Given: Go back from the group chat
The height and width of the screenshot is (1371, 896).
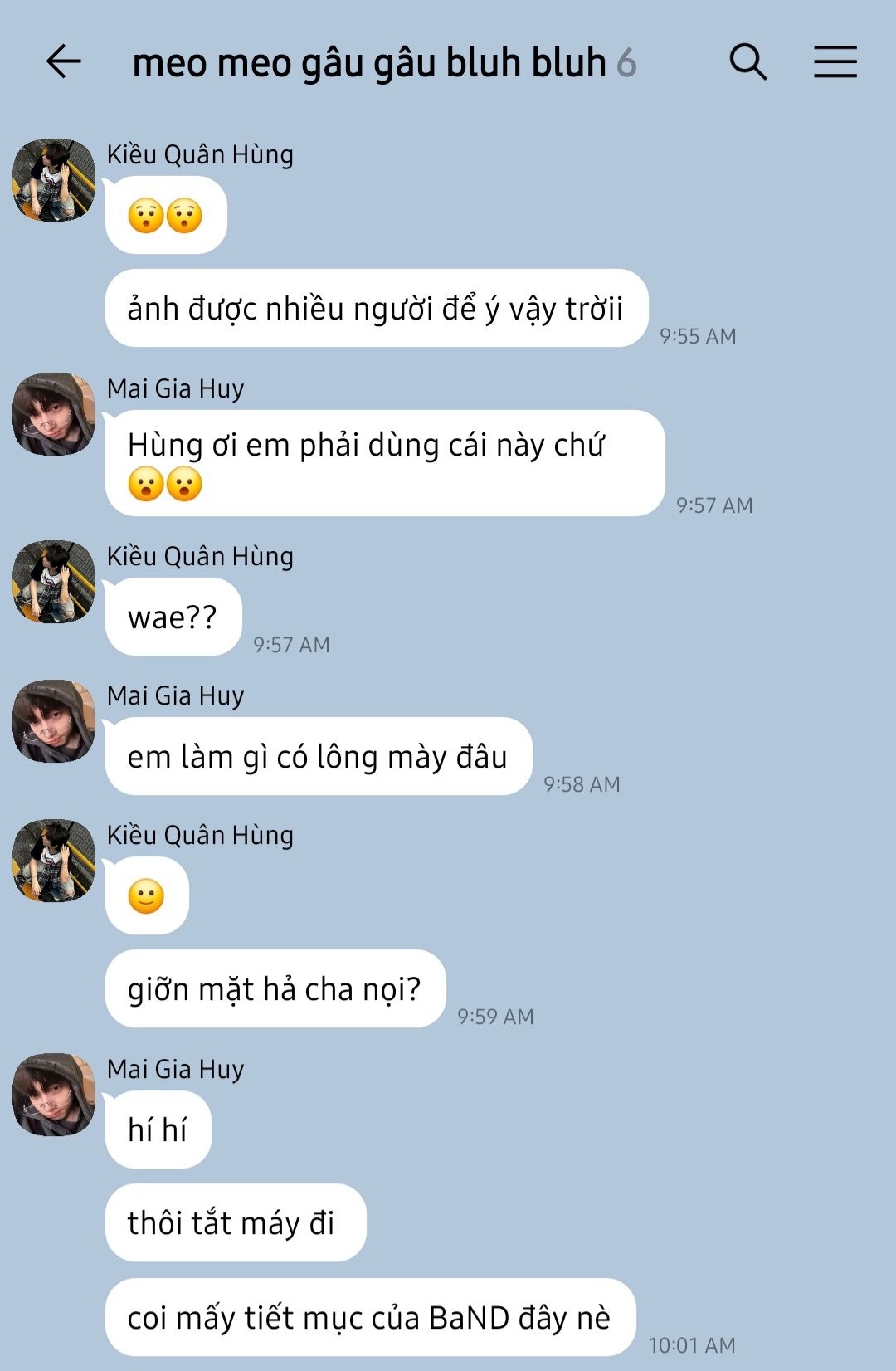Looking at the screenshot, I should click(63, 62).
